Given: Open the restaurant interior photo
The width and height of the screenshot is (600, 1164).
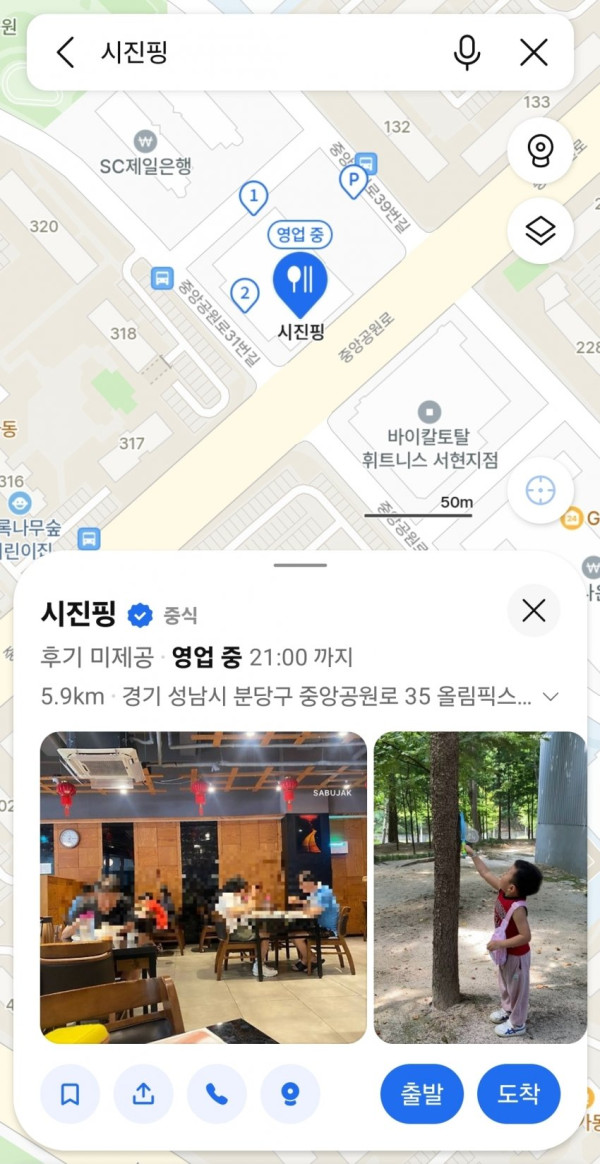Looking at the screenshot, I should tap(203, 887).
